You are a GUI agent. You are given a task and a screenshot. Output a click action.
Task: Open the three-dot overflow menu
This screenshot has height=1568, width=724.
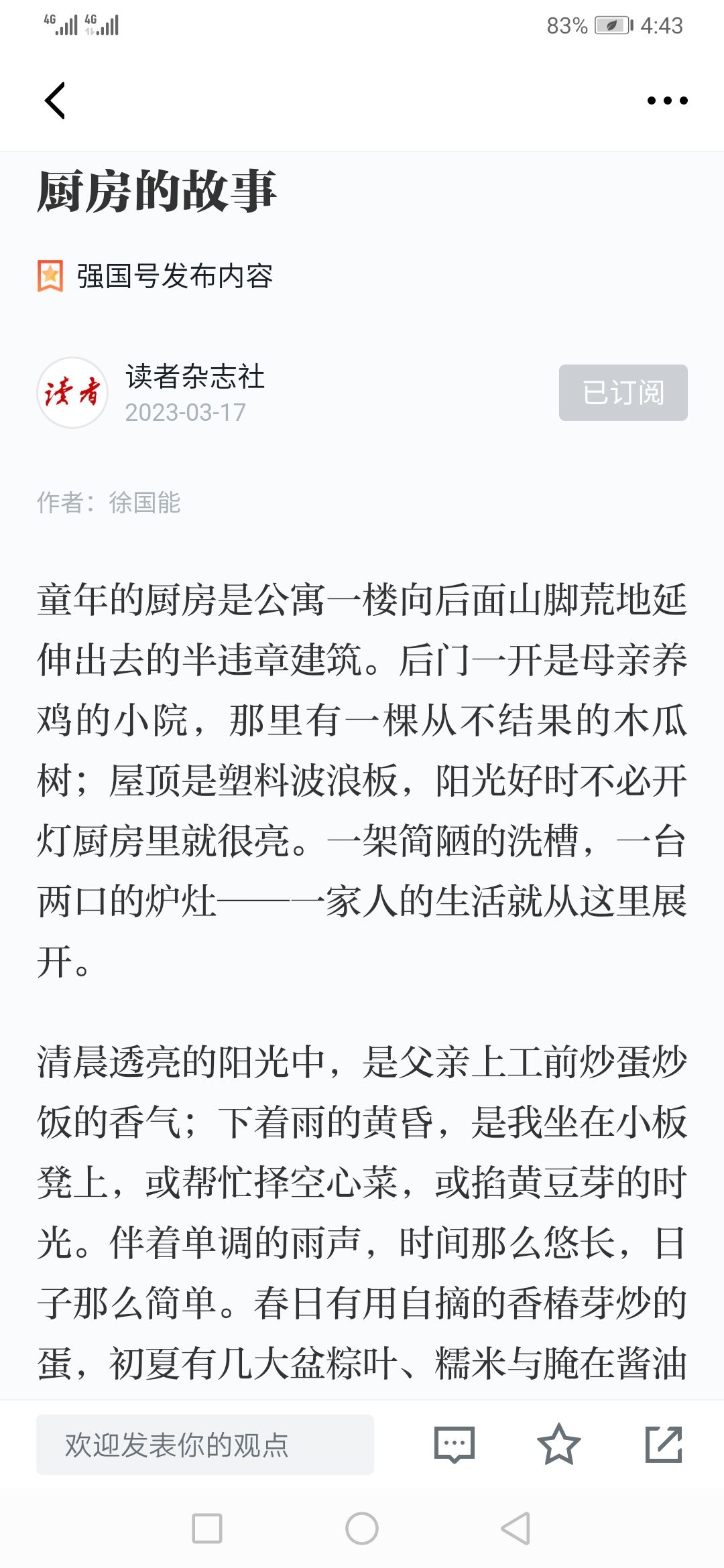click(667, 101)
